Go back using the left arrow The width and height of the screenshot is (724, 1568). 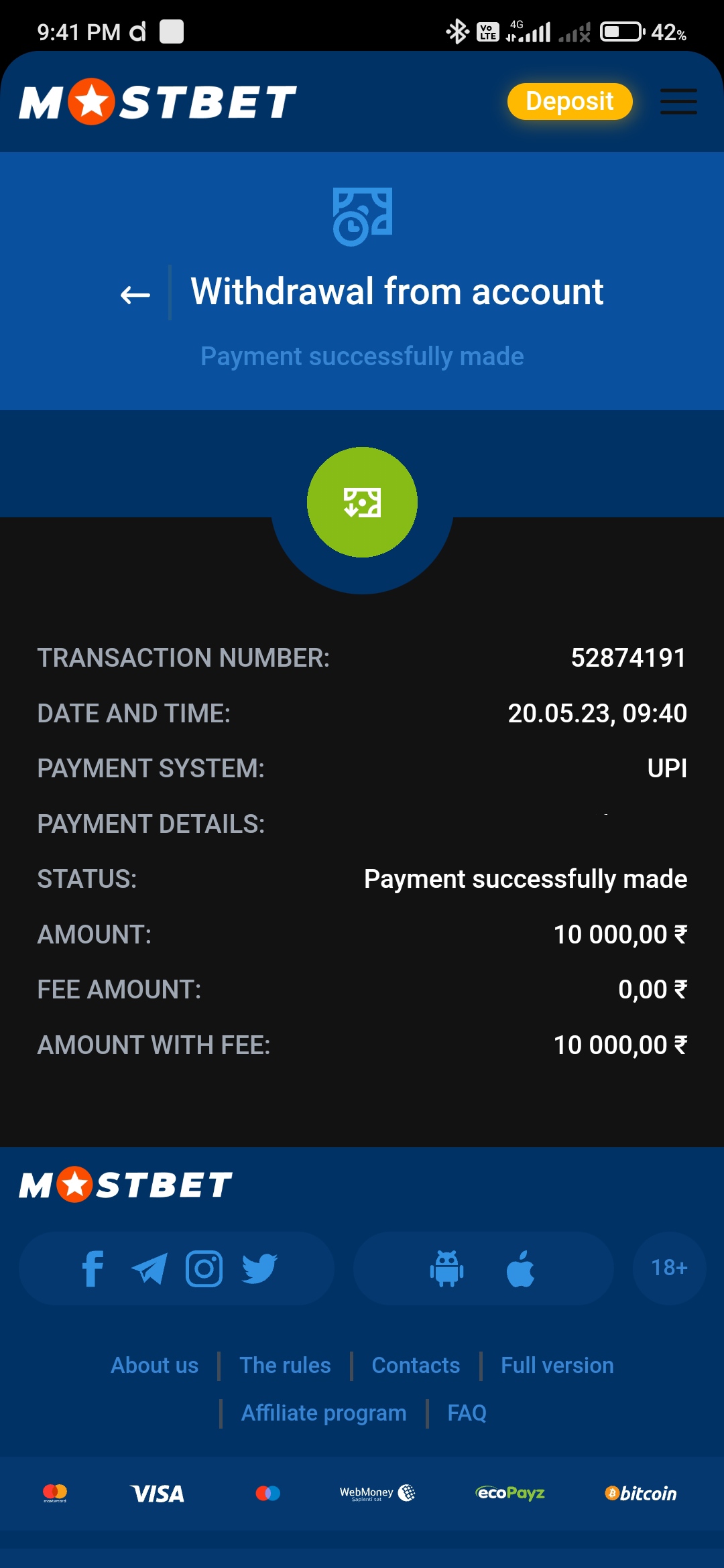tap(135, 294)
